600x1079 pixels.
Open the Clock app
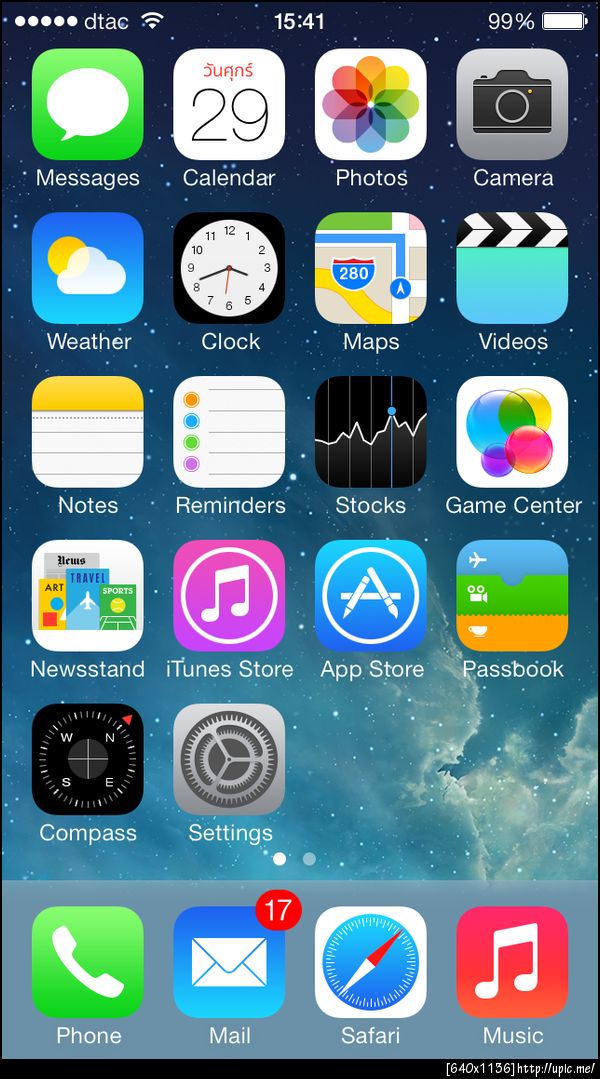coord(229,268)
